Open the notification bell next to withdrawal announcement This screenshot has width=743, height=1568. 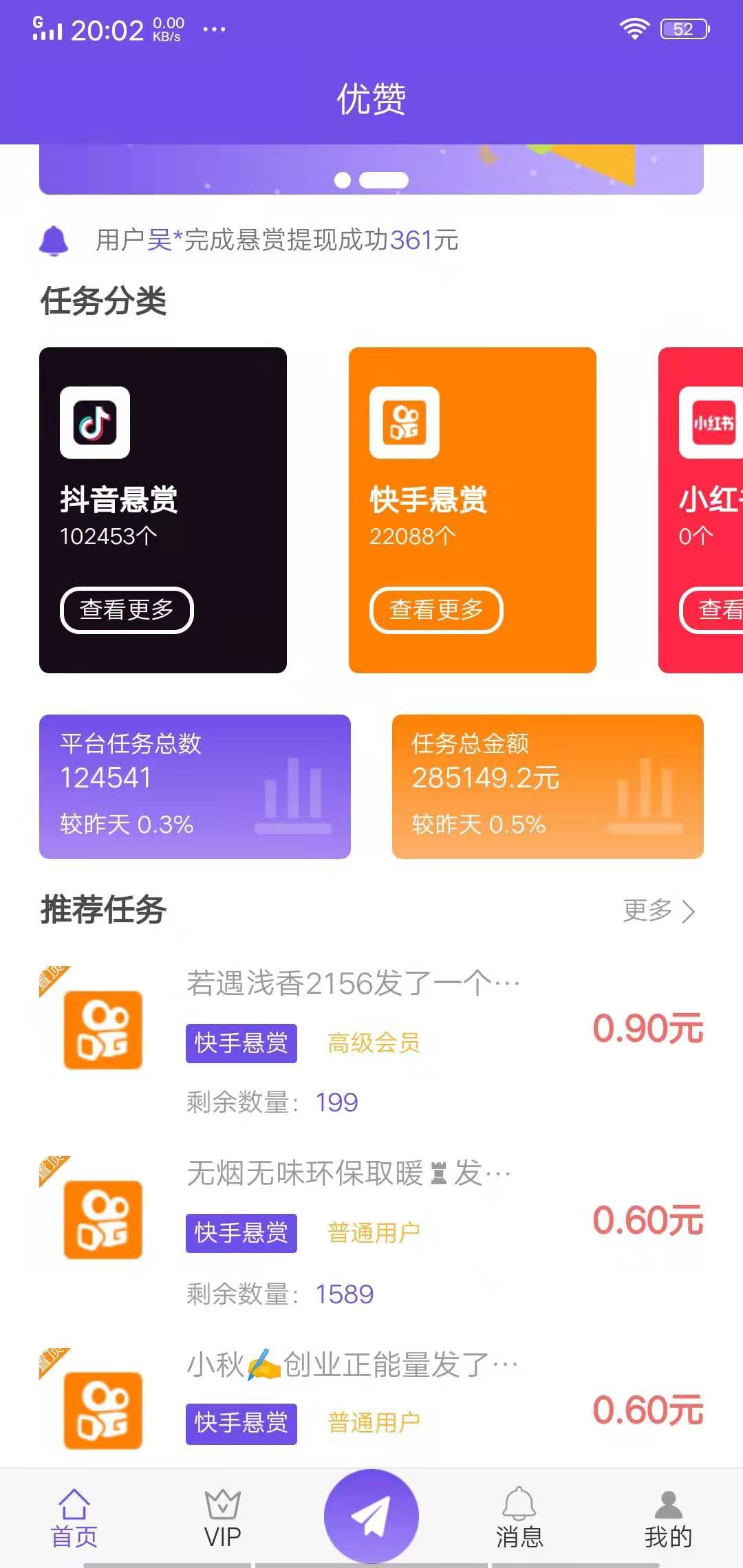pos(54,241)
